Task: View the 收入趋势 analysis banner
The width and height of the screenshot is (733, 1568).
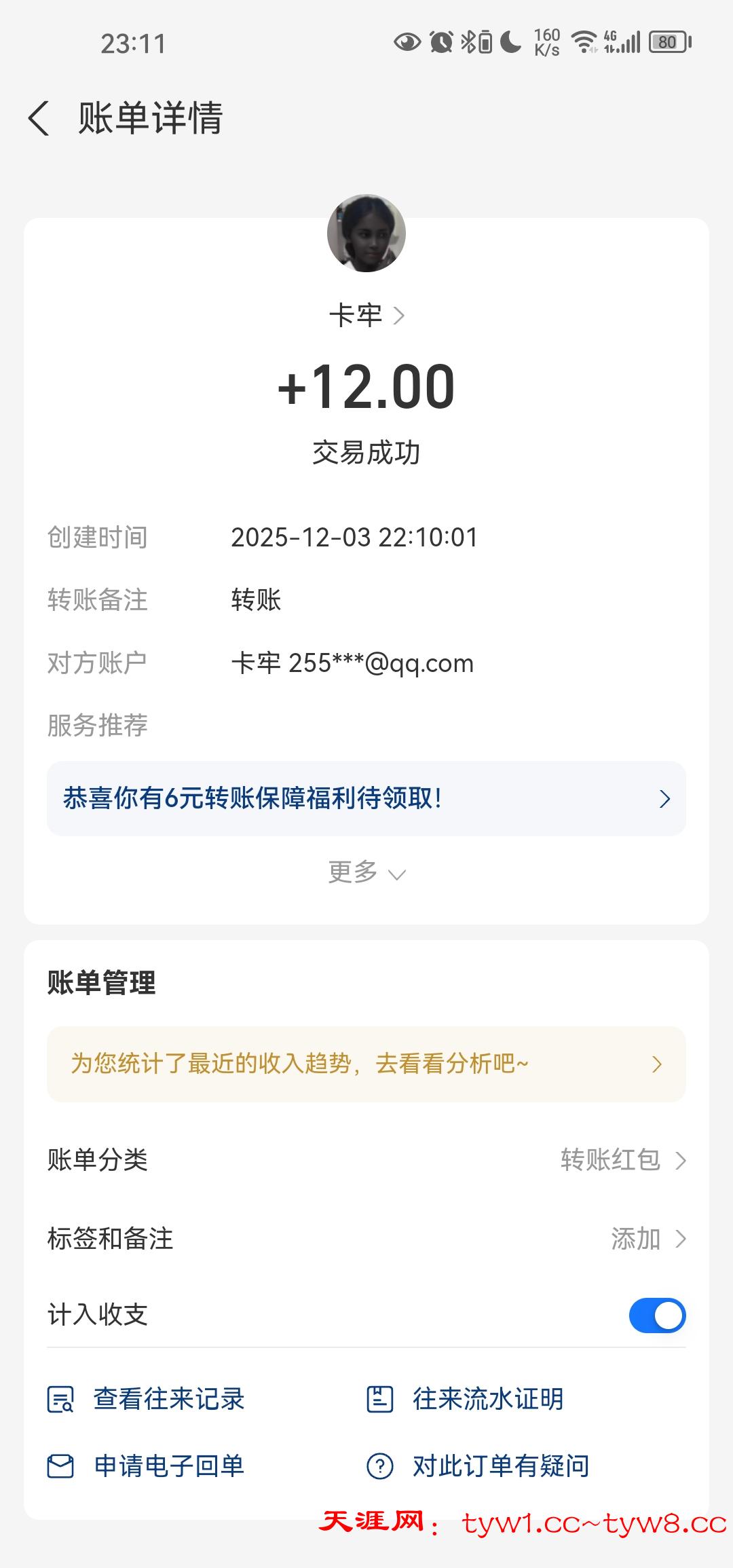Action: pos(366,1064)
